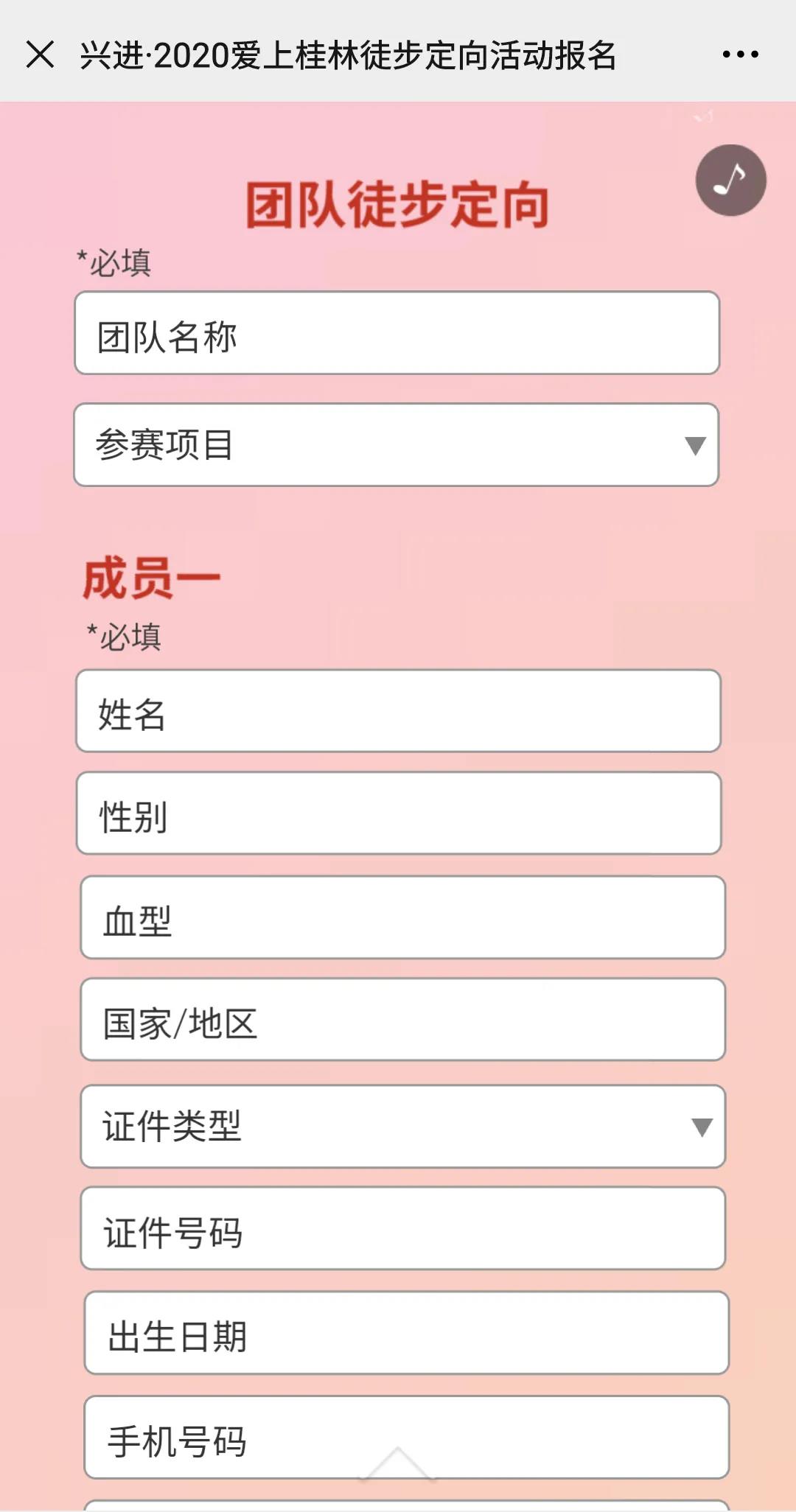This screenshot has height=1512, width=796.
Task: Click the X to exit the form
Action: 41,52
